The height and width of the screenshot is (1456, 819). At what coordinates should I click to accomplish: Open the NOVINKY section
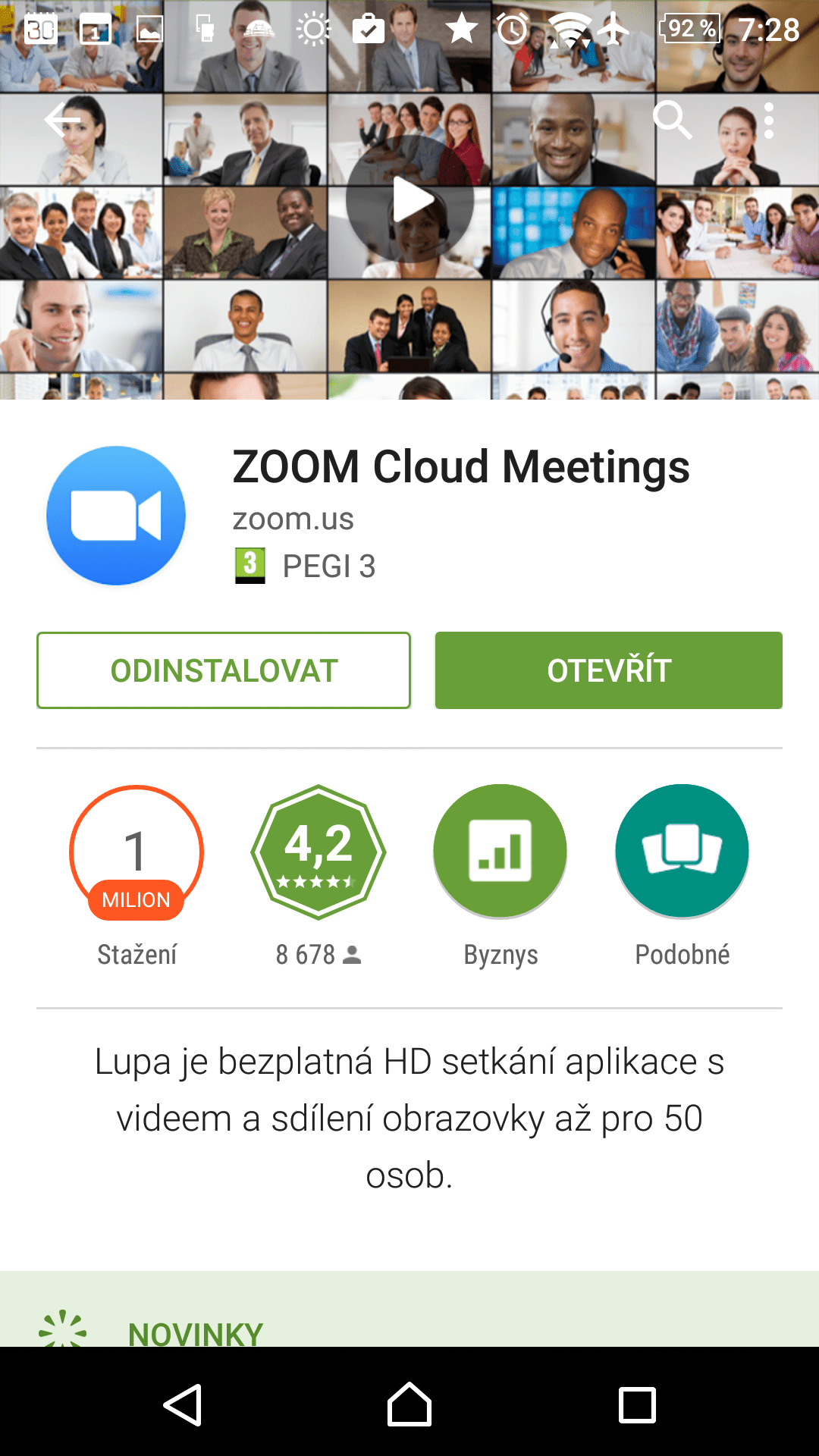tap(196, 1334)
